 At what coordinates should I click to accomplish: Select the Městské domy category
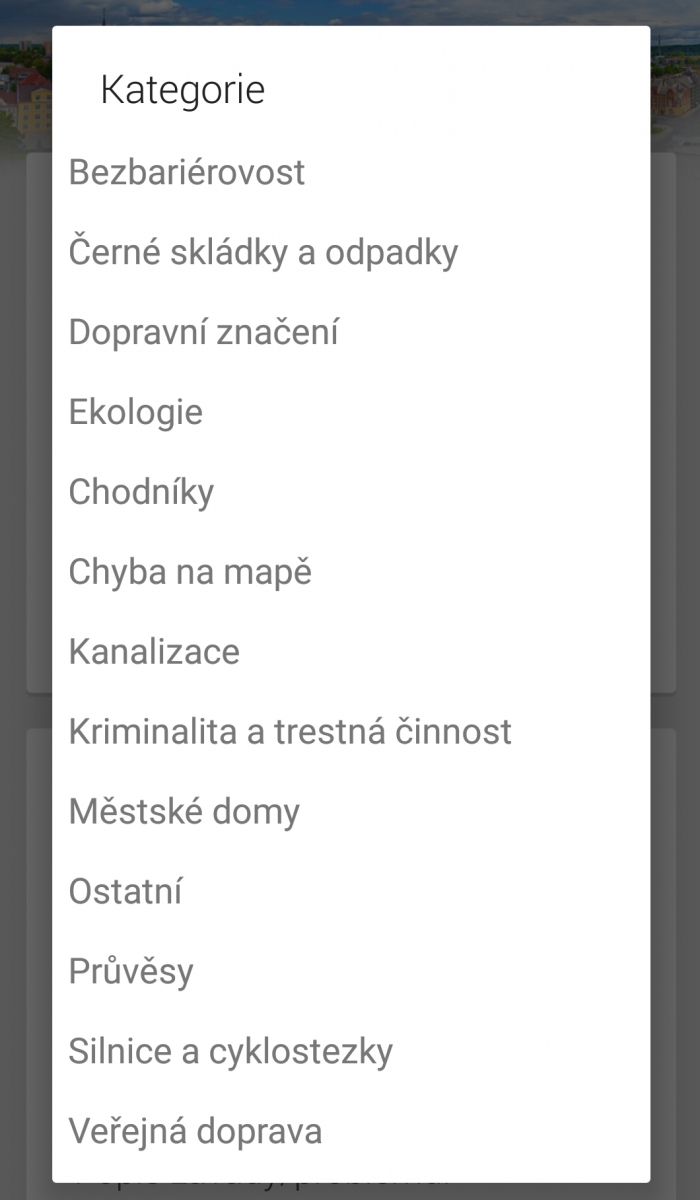[351, 812]
